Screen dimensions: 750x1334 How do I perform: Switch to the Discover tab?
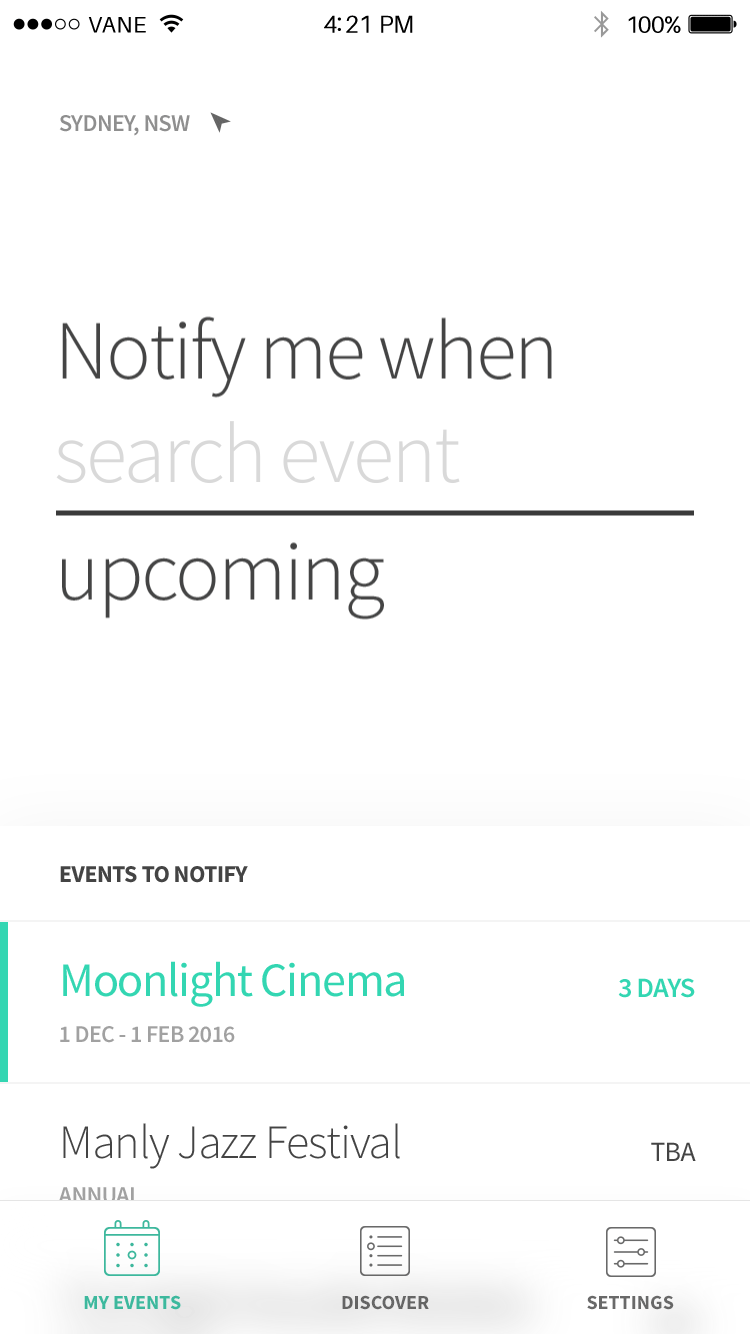pyautogui.click(x=385, y=1266)
